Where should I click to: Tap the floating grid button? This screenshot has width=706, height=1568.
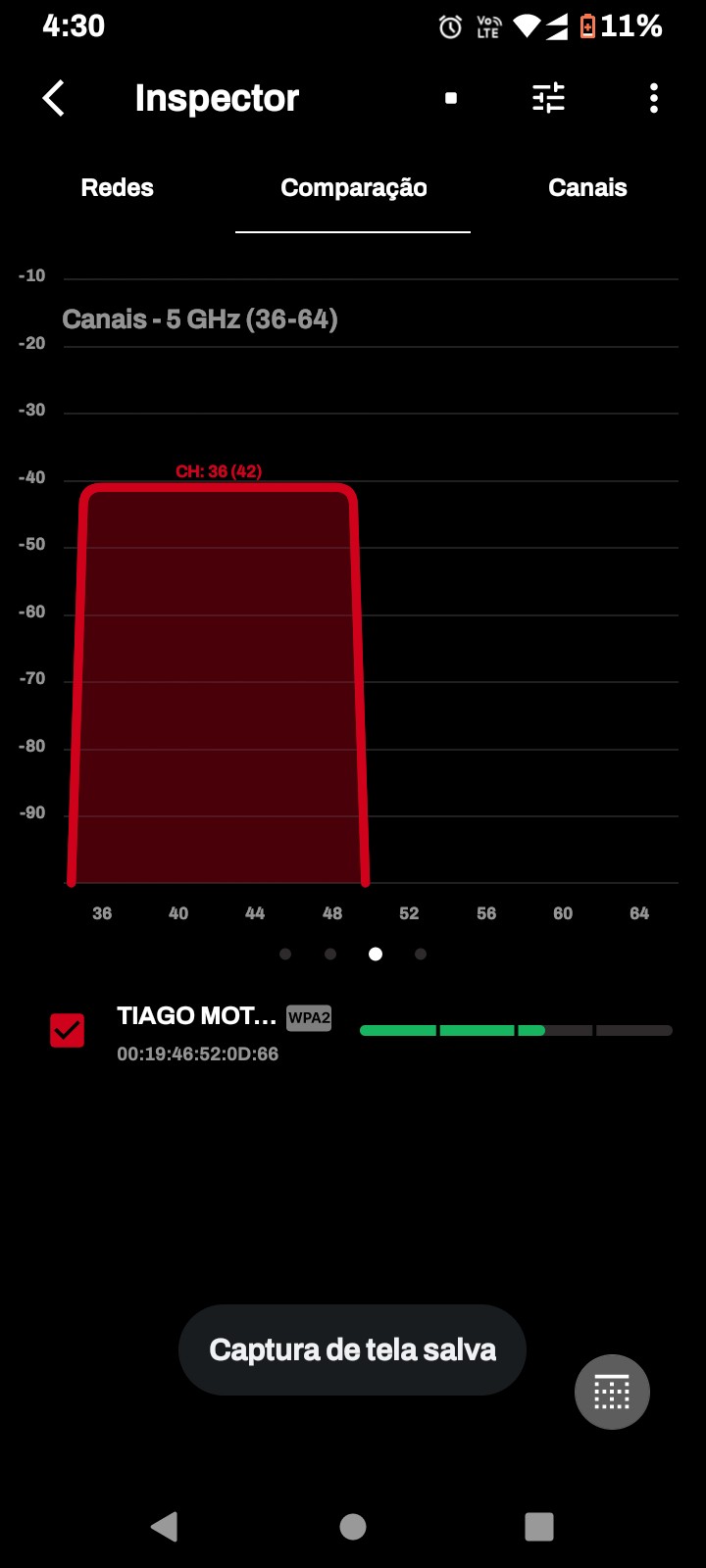click(x=612, y=1392)
